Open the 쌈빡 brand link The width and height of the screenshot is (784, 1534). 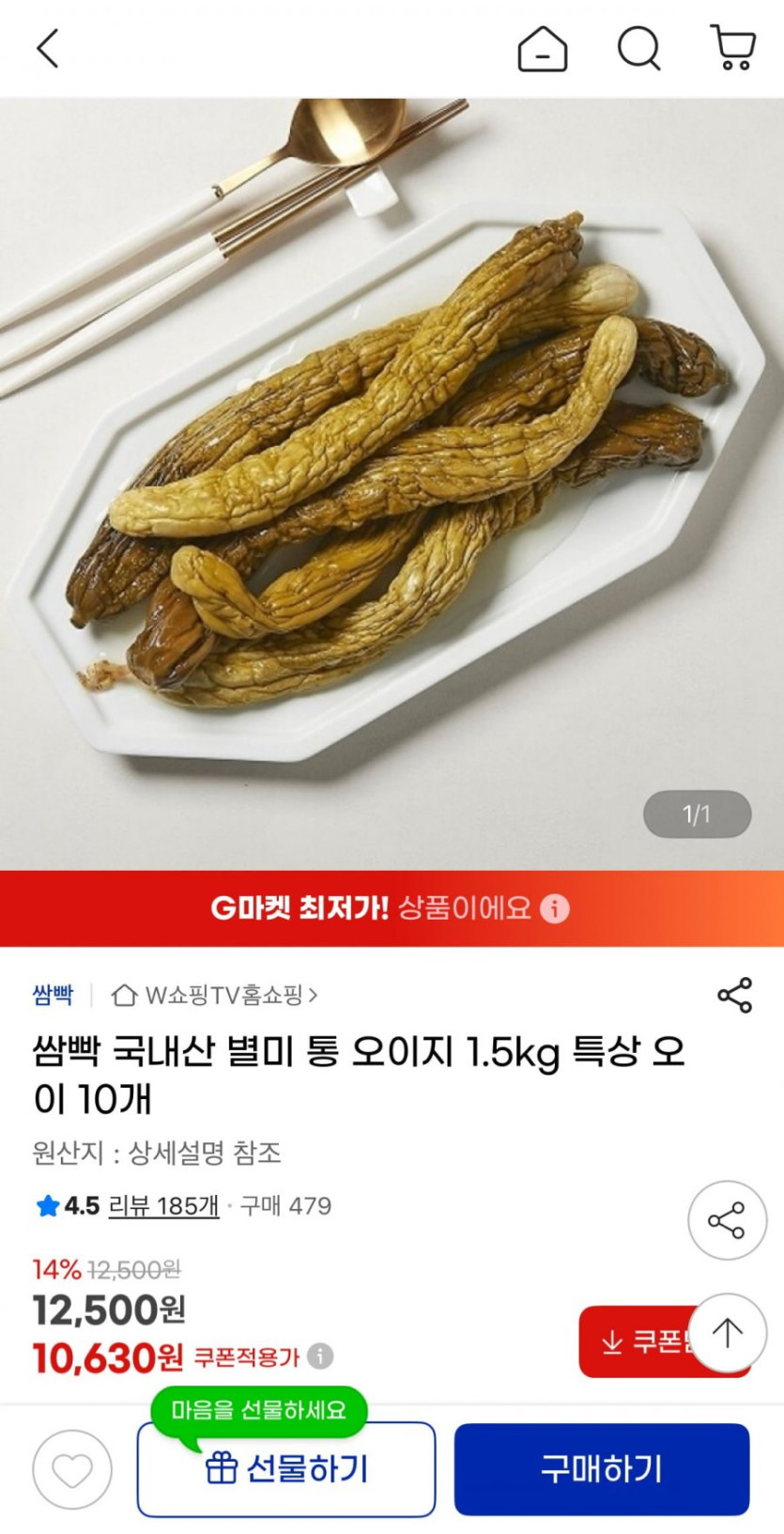[53, 995]
